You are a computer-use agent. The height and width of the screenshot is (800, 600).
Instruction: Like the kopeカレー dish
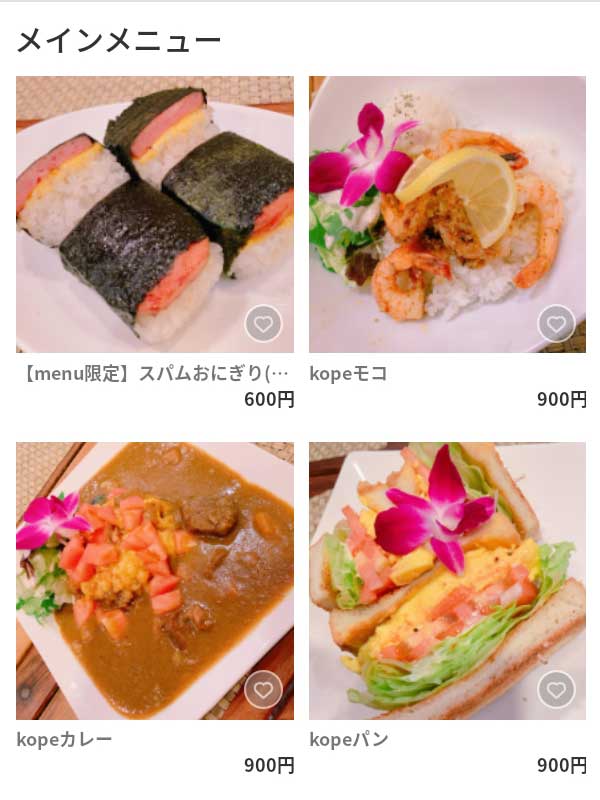click(264, 690)
